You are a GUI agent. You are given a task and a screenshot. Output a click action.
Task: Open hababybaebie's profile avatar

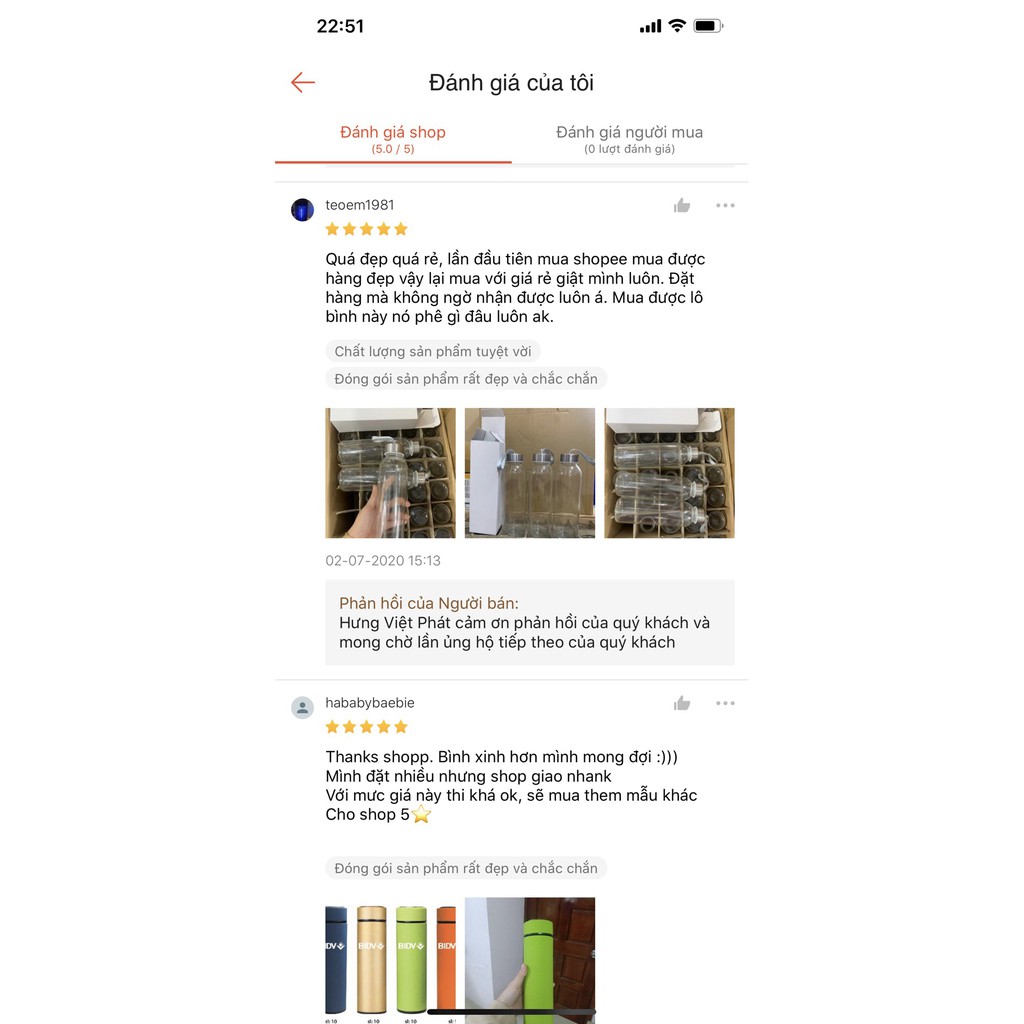click(302, 708)
